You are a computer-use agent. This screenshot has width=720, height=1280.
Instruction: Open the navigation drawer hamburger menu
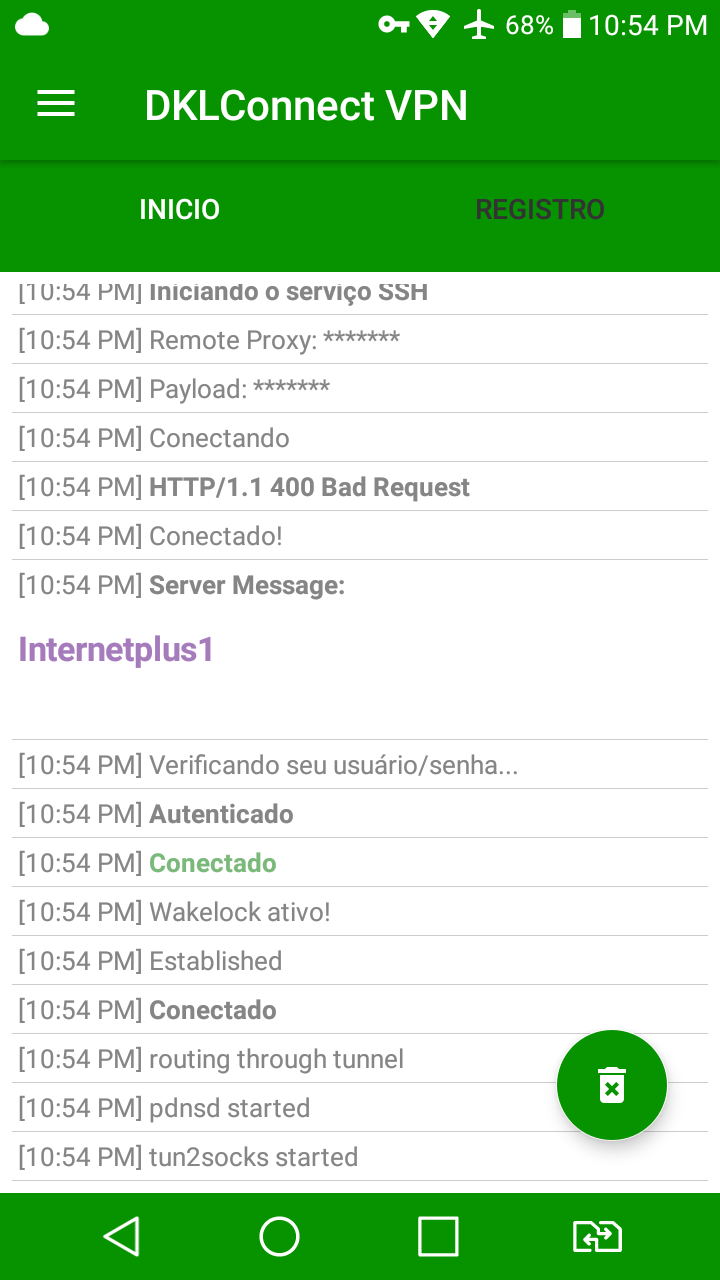(x=55, y=104)
